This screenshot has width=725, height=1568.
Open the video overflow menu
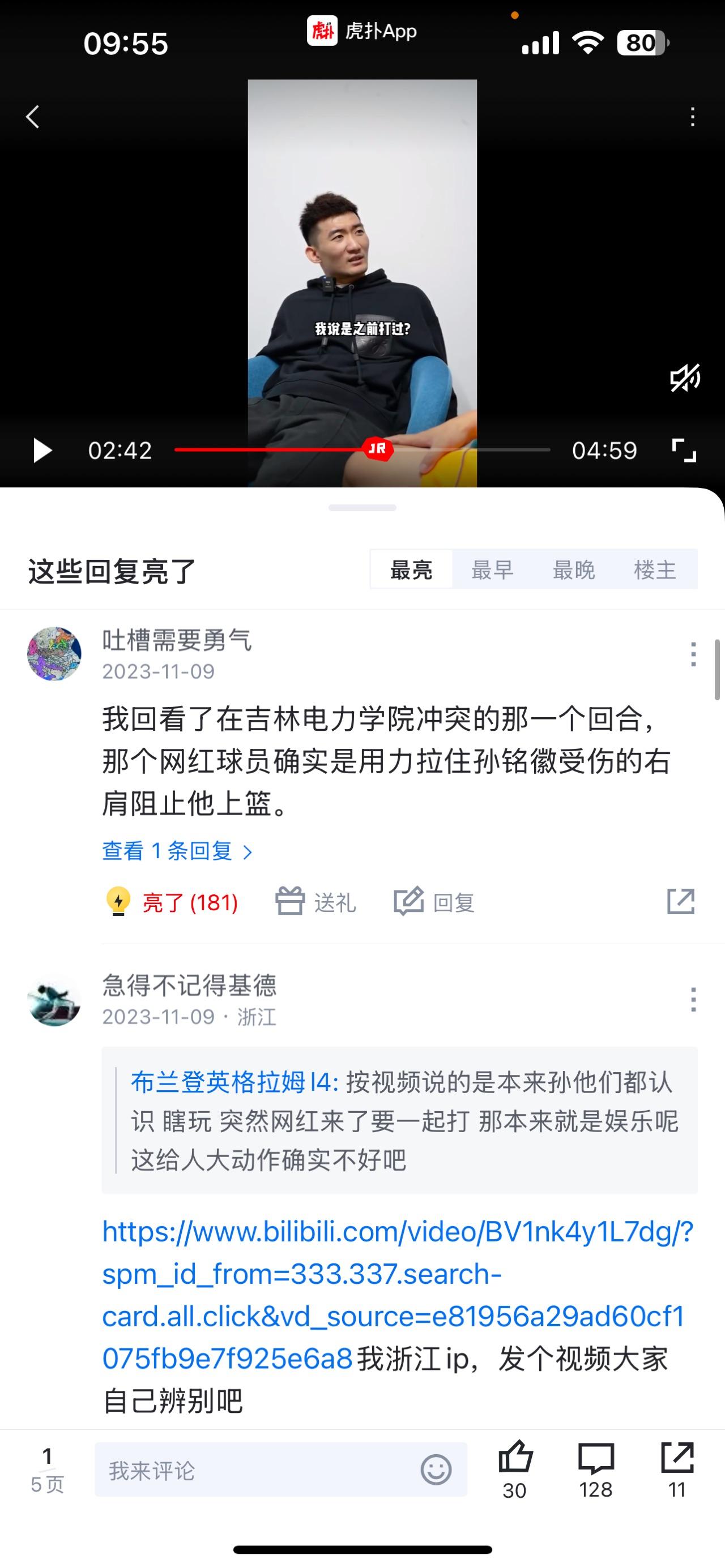[x=692, y=116]
